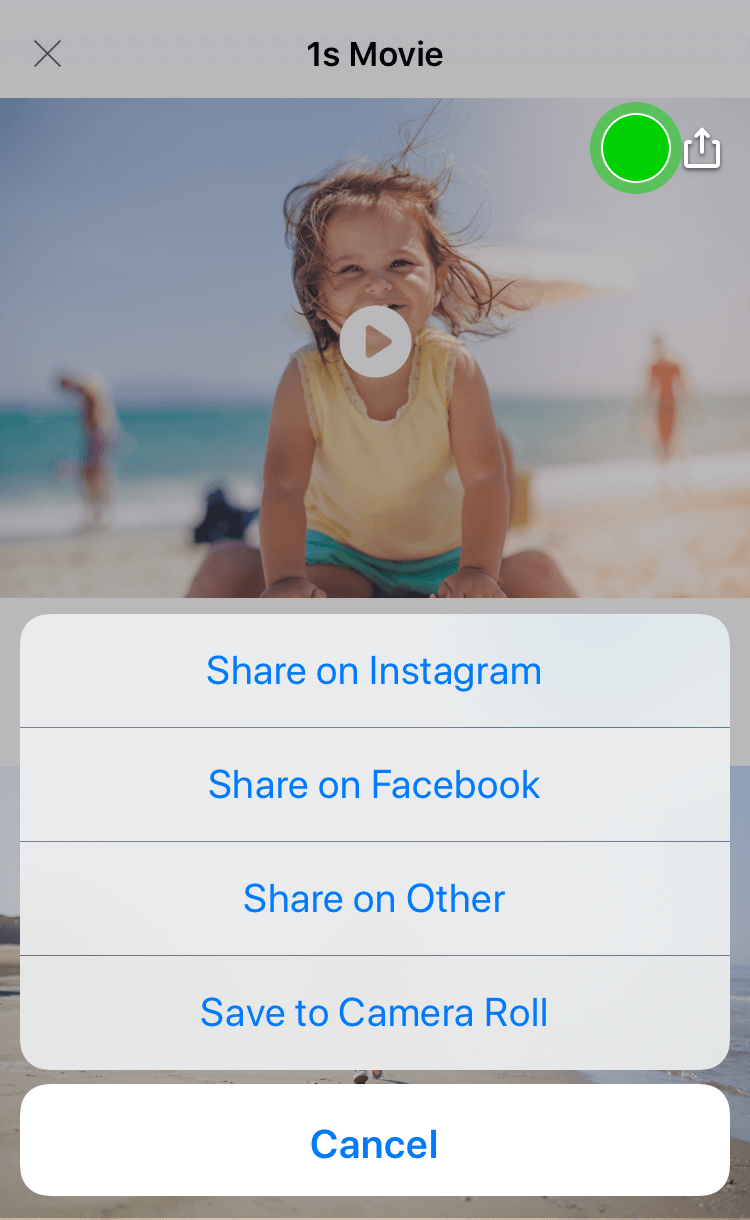Save the movie to Camera Roll
Image resolution: width=750 pixels, height=1220 pixels.
pyautogui.click(x=374, y=1013)
